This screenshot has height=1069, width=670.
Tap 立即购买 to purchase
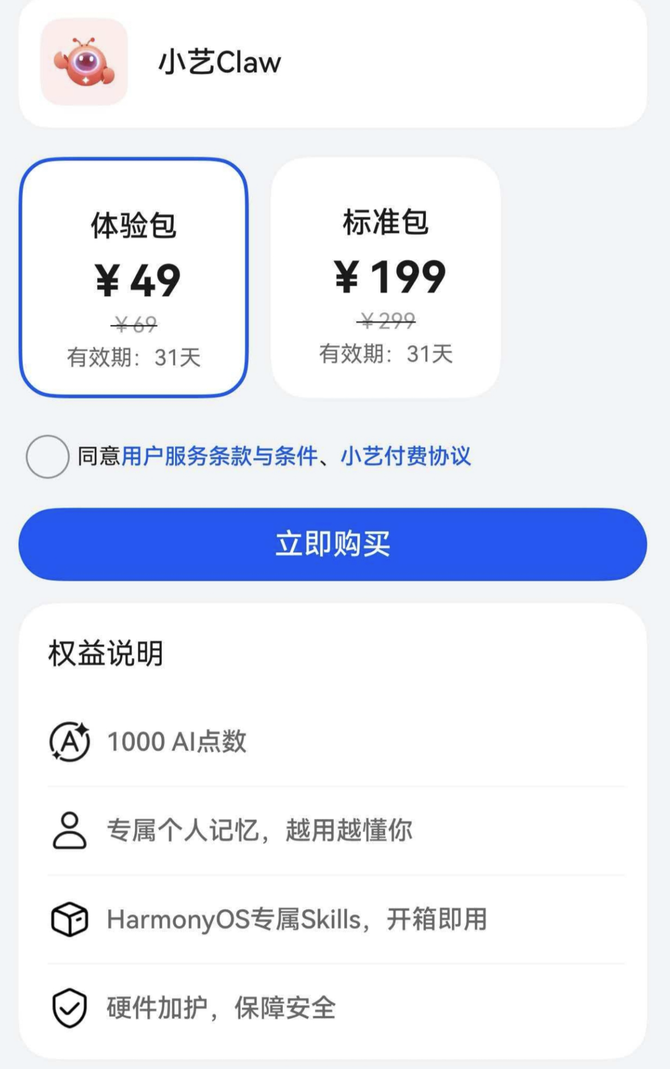pos(333,544)
